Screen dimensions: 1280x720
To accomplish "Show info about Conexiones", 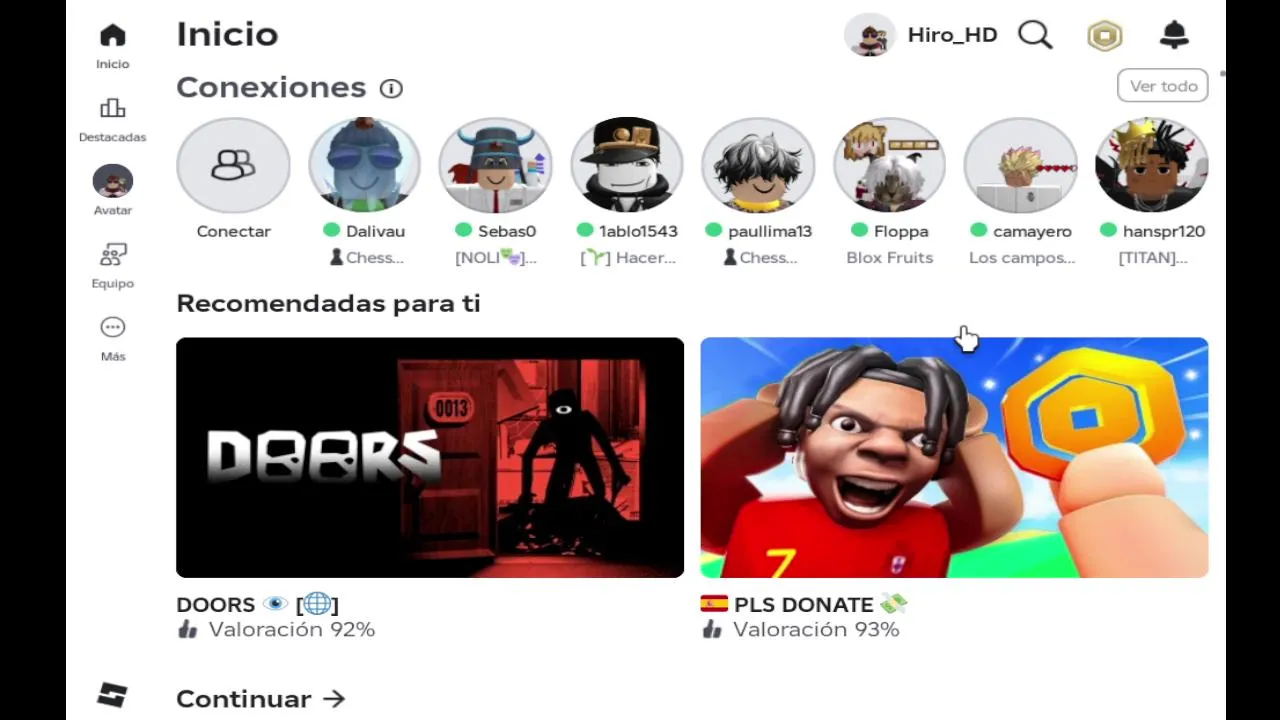I will tap(391, 88).
